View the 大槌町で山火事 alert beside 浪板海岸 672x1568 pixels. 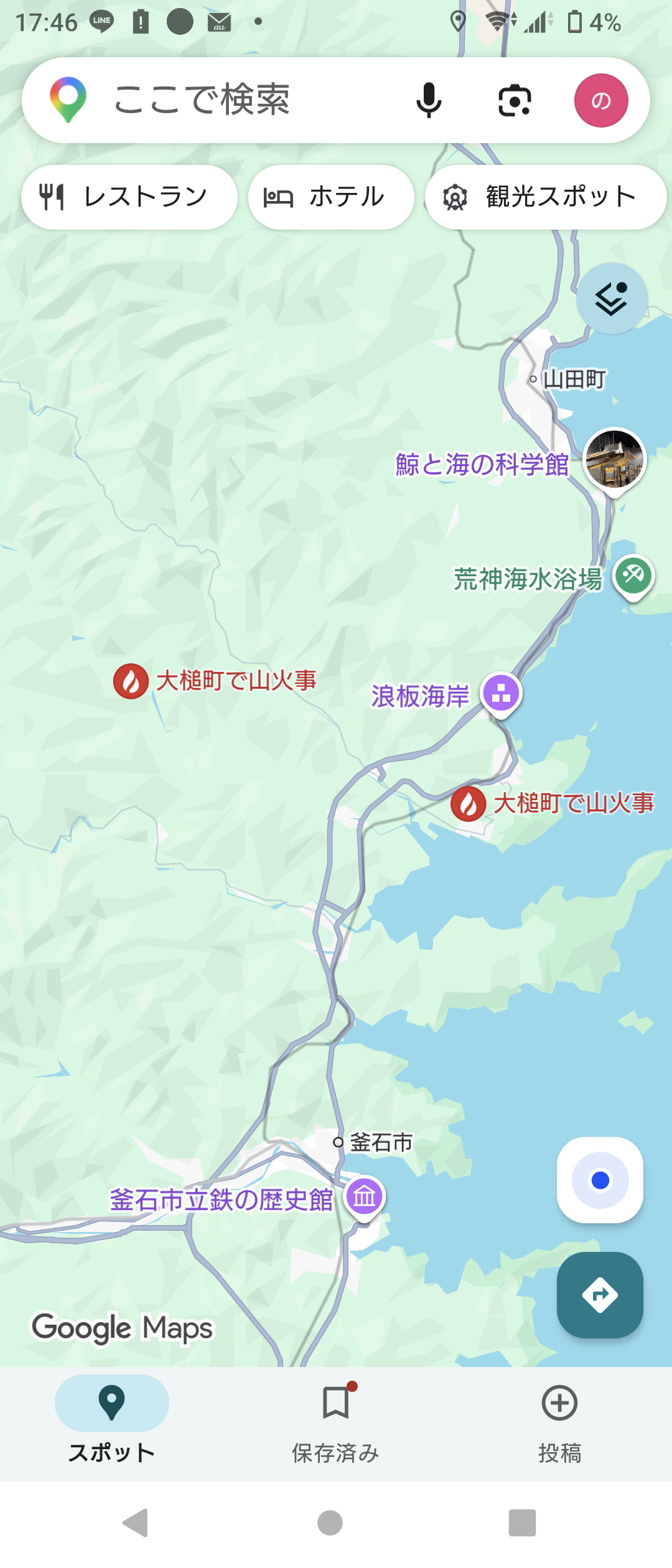pyautogui.click(x=131, y=681)
